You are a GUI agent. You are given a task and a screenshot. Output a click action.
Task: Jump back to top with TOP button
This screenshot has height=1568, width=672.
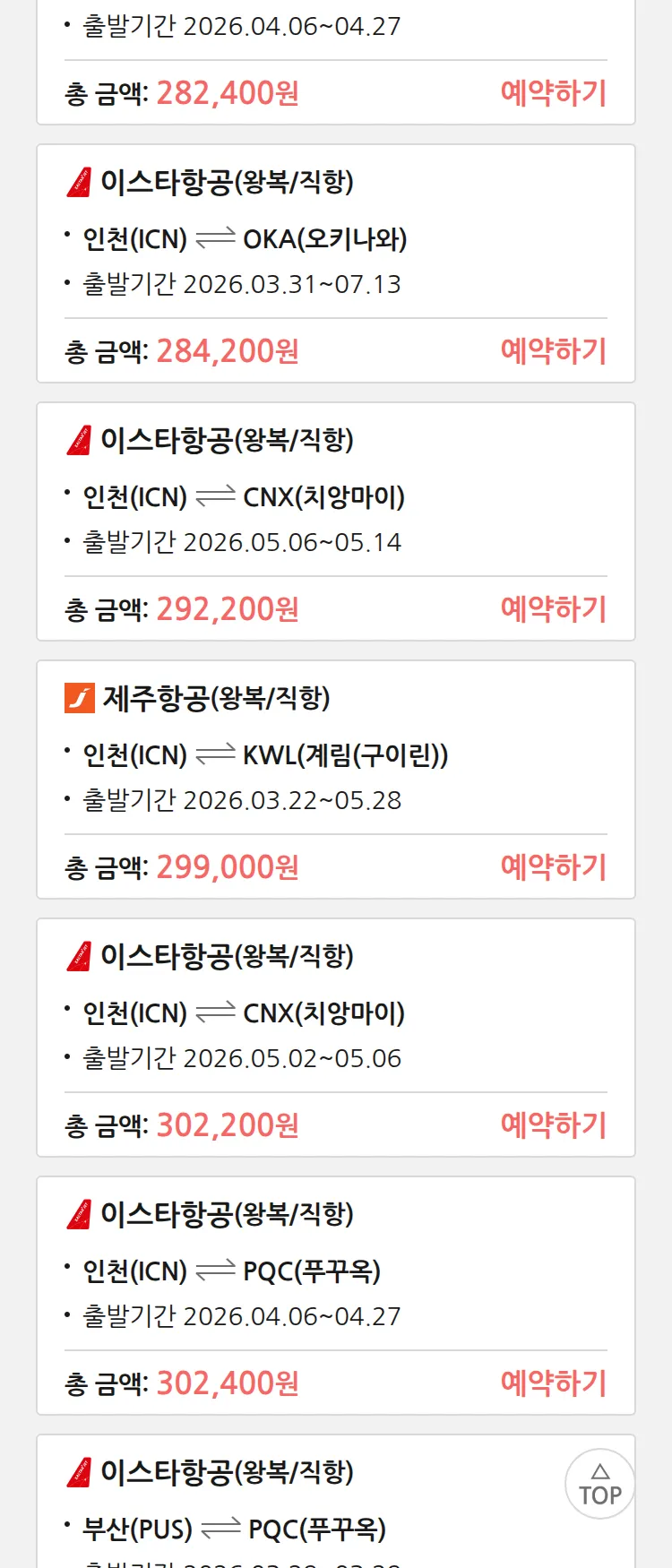599,1484
